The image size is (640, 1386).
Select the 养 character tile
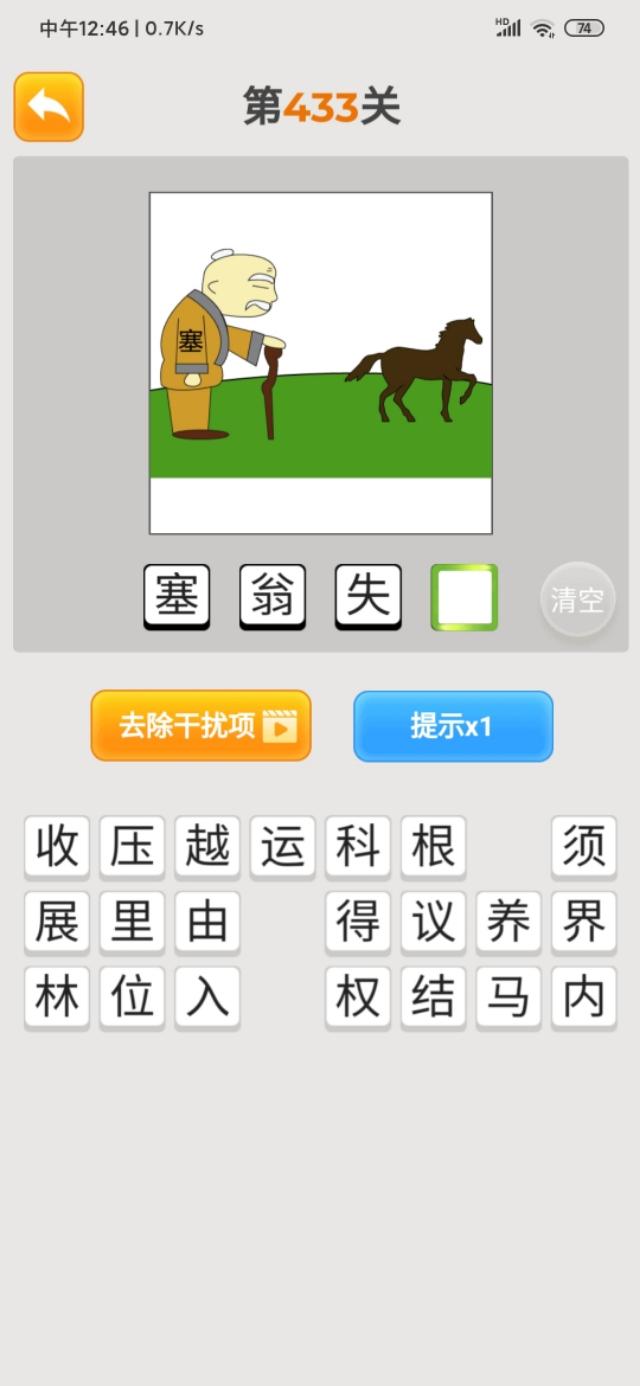tap(508, 923)
